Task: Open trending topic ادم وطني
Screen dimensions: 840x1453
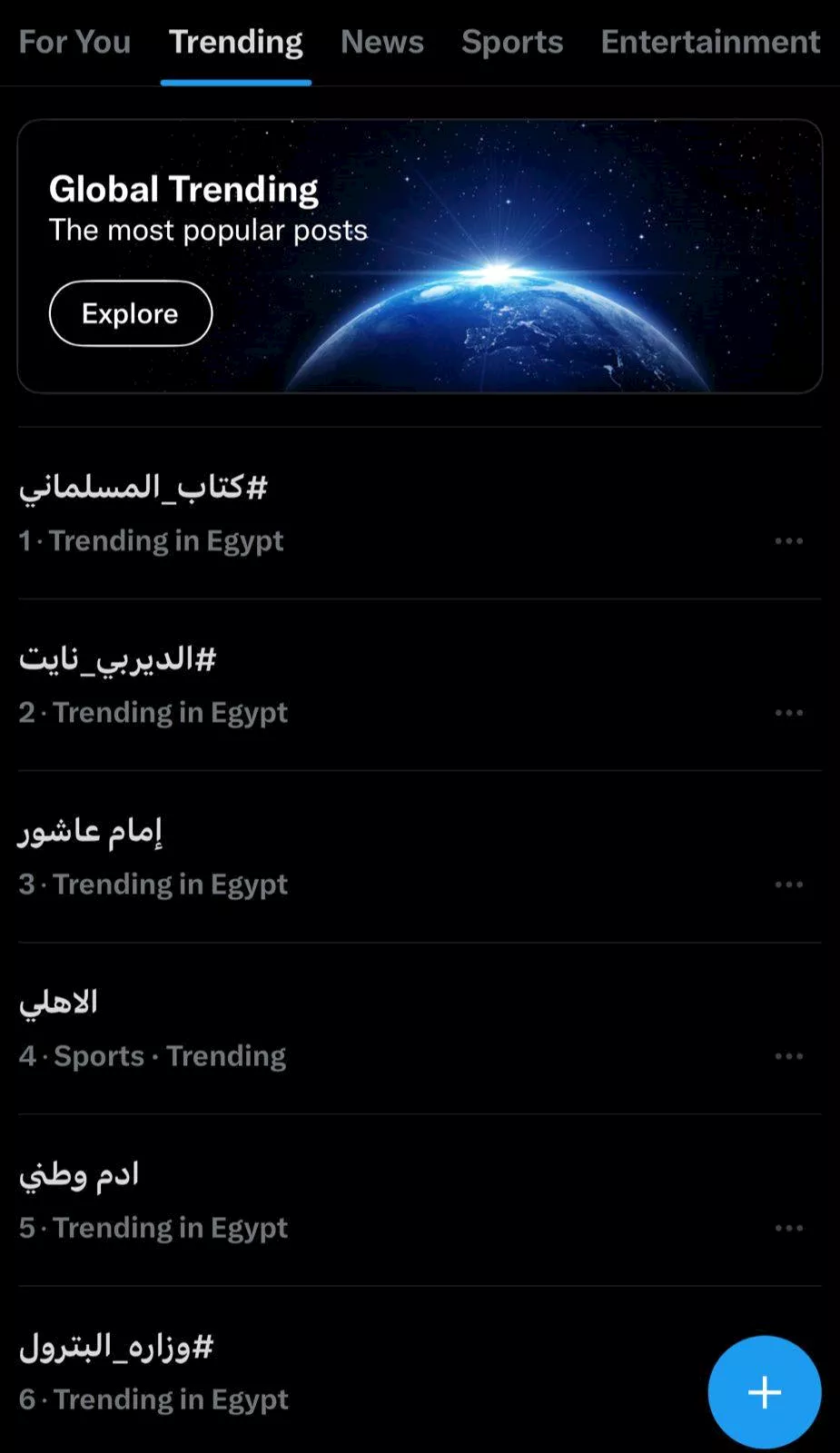Action: [x=79, y=1174]
